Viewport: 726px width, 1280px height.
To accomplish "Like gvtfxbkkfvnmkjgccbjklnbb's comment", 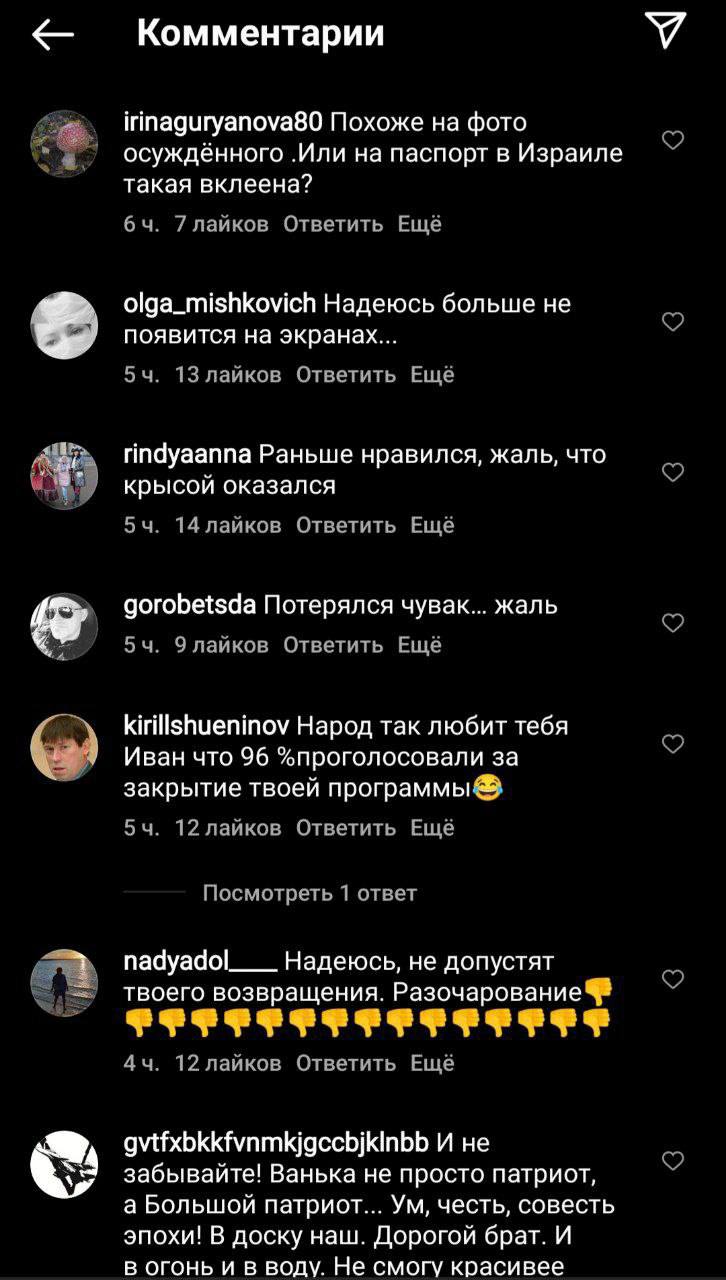I will (x=673, y=1161).
